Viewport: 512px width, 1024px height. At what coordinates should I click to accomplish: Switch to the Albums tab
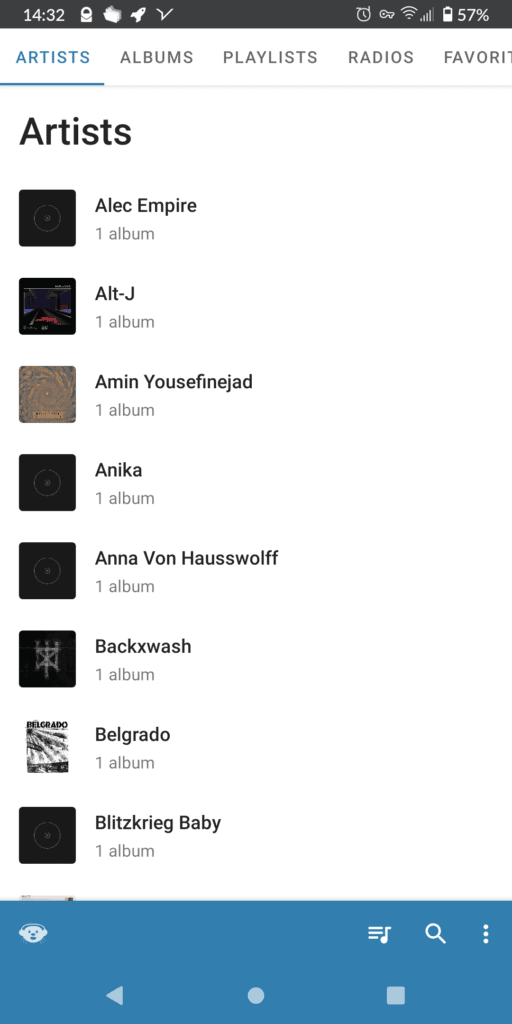click(157, 57)
